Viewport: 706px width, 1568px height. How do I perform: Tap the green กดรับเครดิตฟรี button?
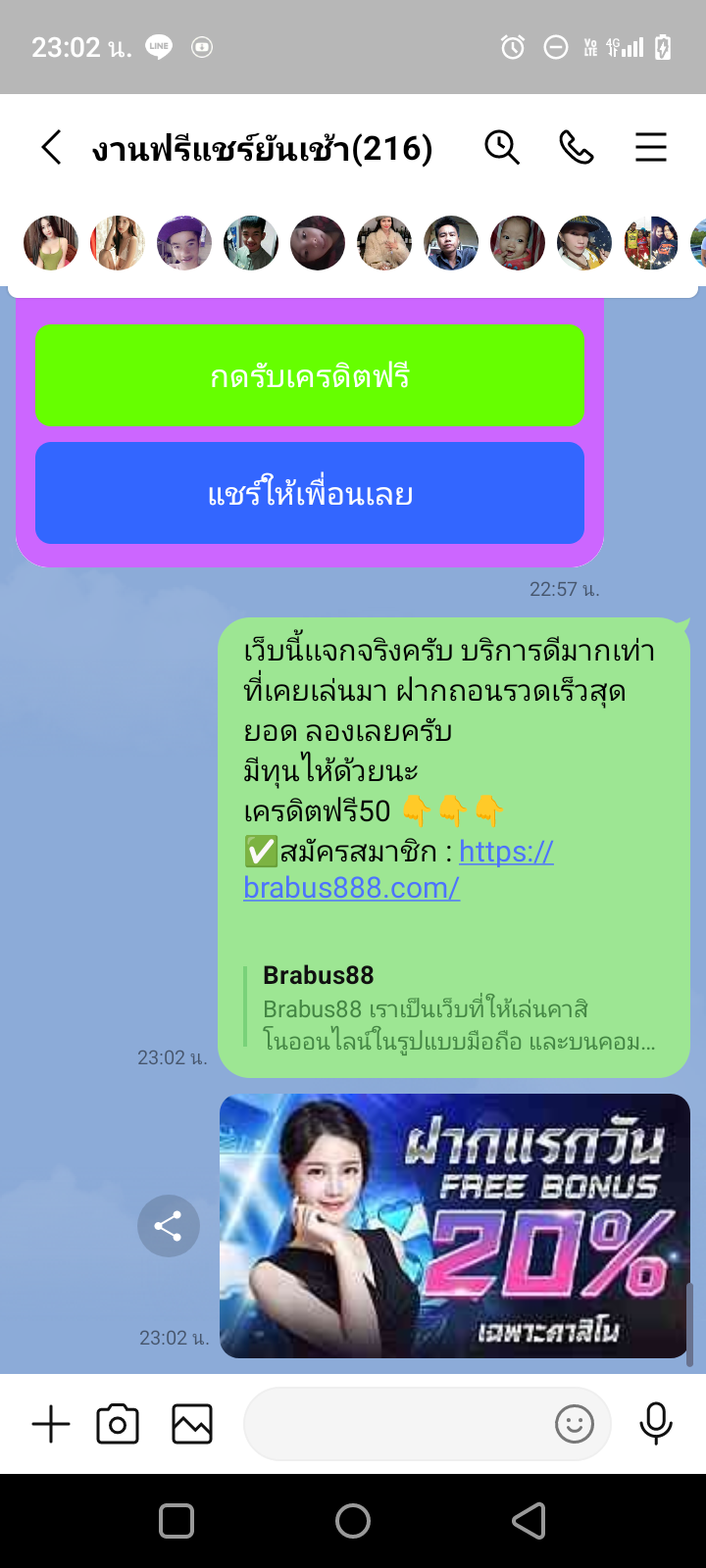(310, 376)
